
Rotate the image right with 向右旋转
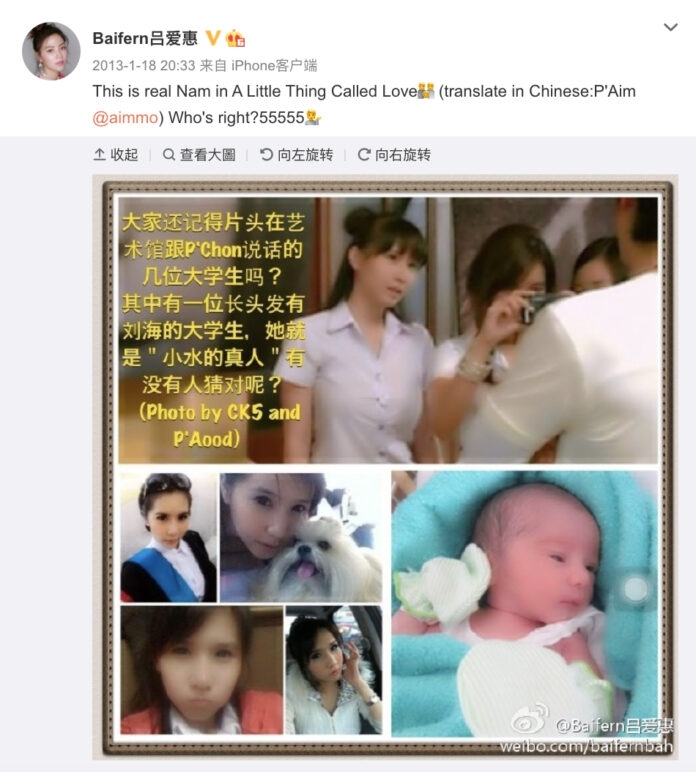coord(393,155)
